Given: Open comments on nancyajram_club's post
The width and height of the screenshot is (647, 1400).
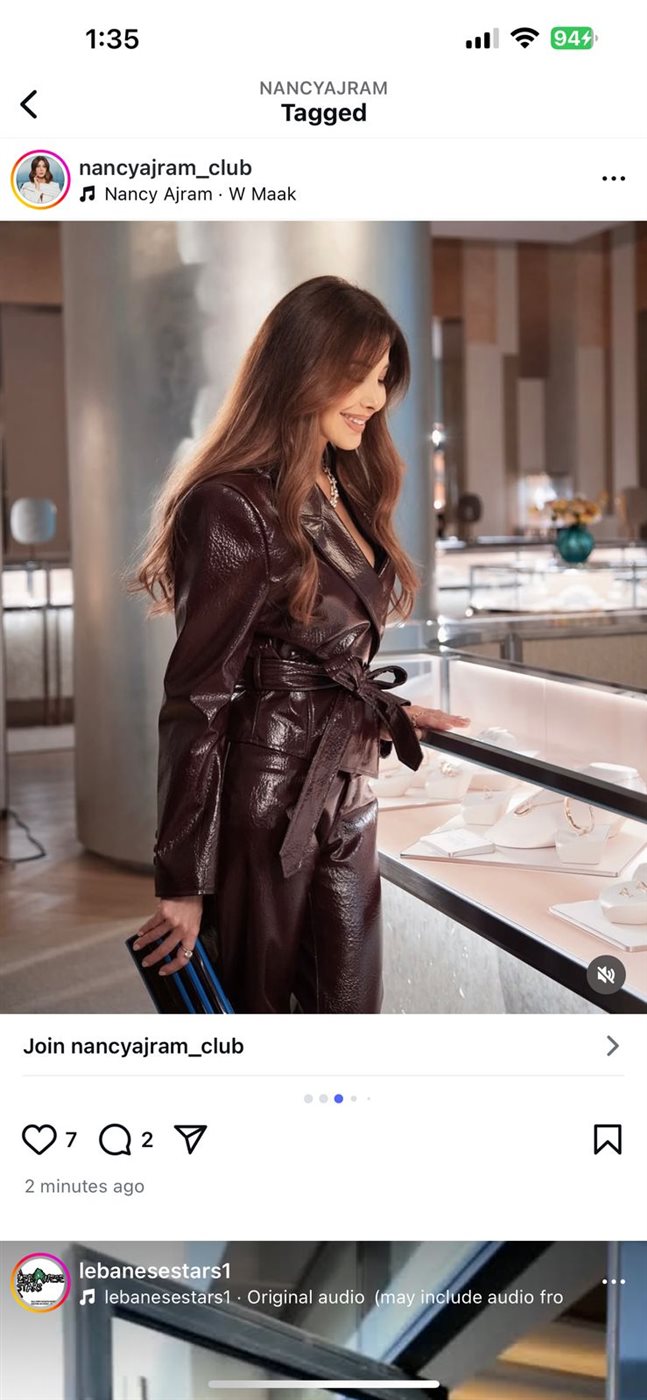Looking at the screenshot, I should click(x=115, y=1139).
